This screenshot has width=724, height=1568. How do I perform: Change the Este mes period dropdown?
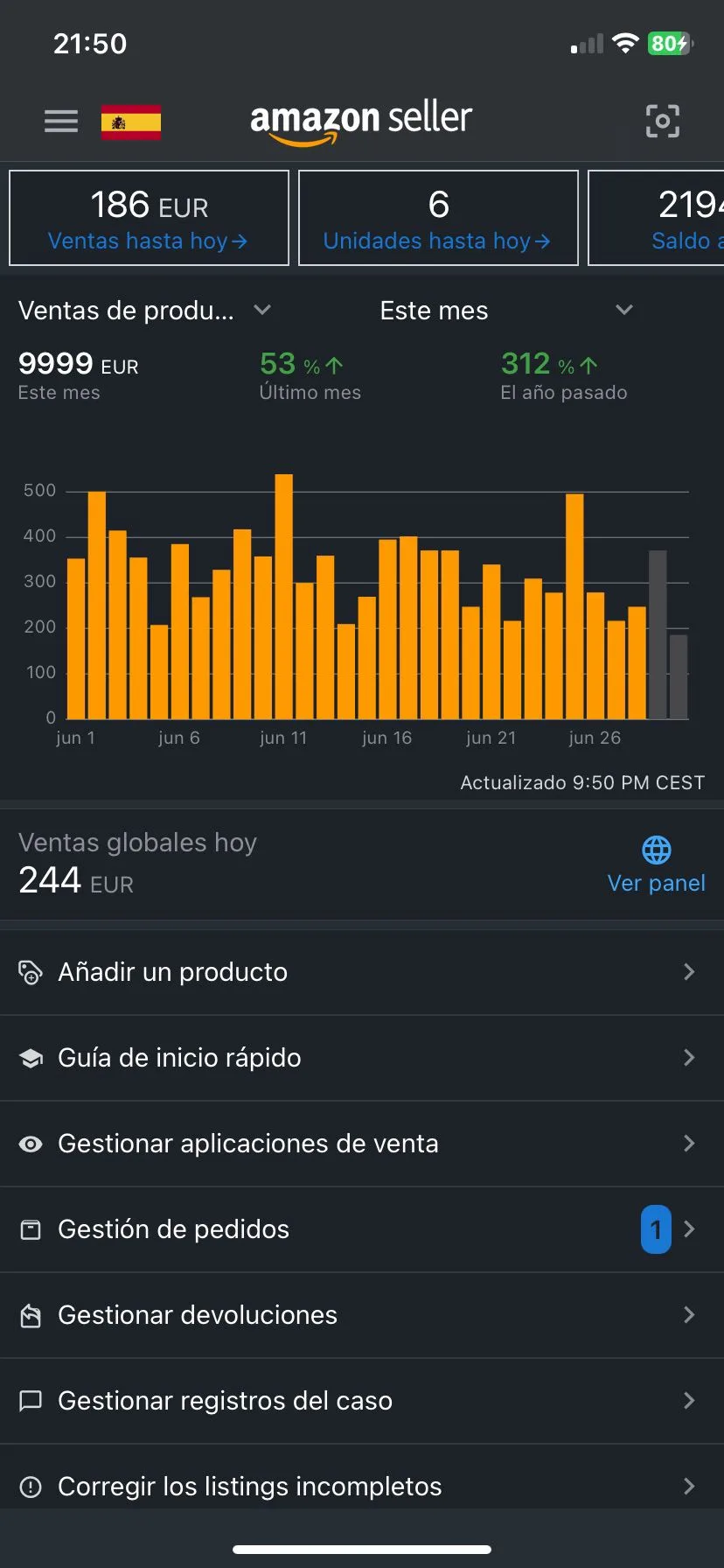point(505,311)
